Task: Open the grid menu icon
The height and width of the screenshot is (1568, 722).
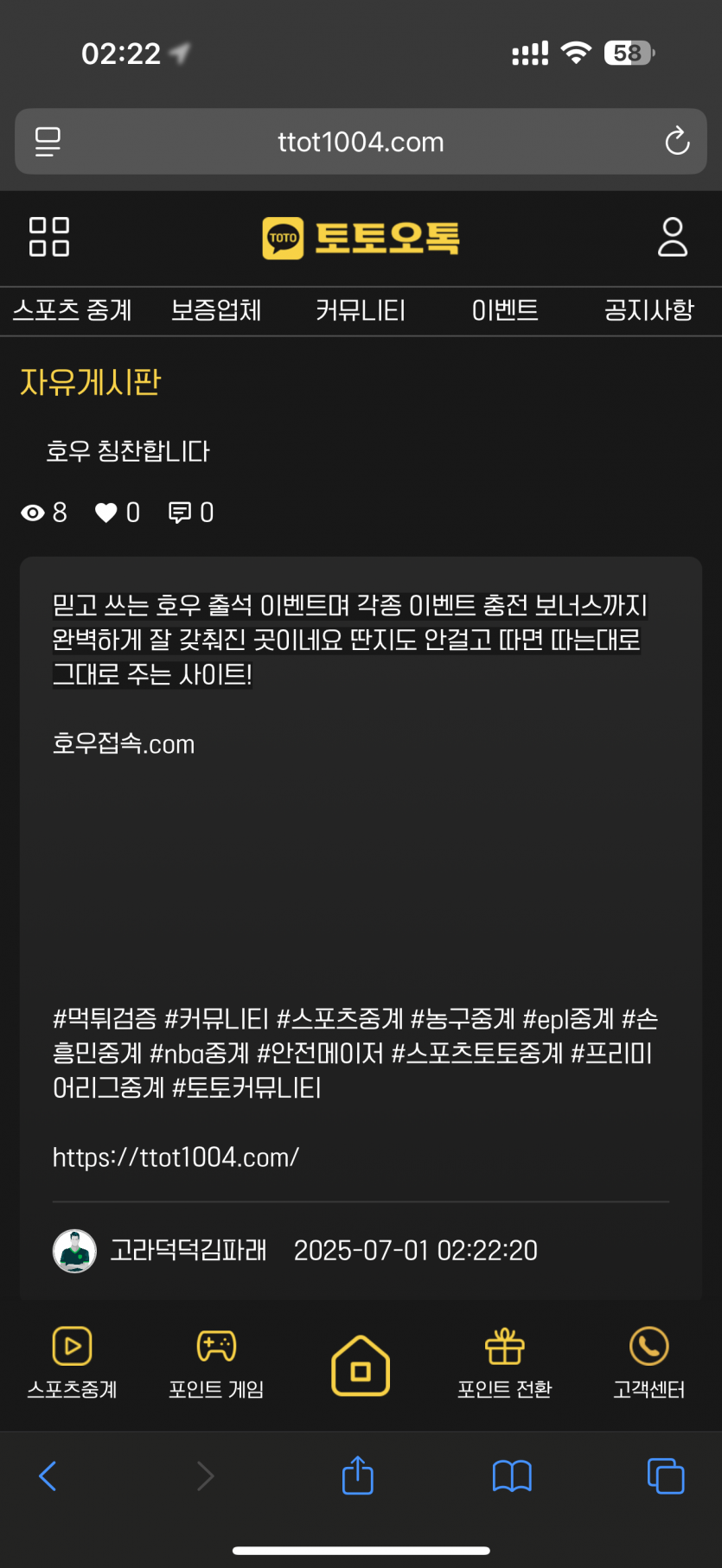Action: [x=49, y=237]
